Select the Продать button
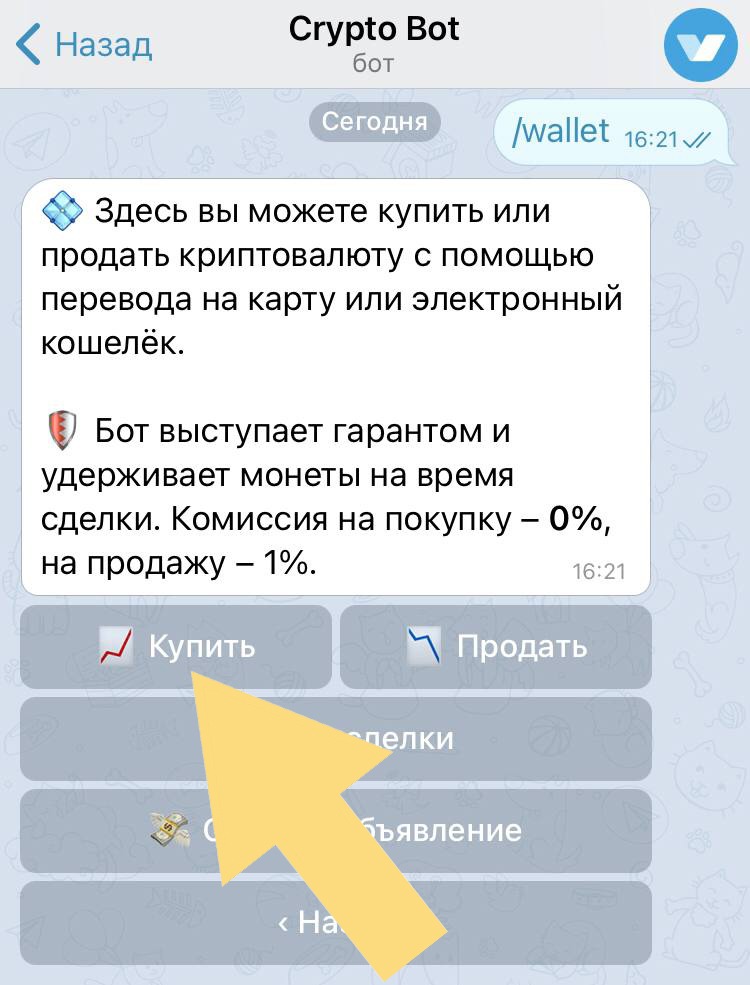The width and height of the screenshot is (750, 985). [x=496, y=647]
